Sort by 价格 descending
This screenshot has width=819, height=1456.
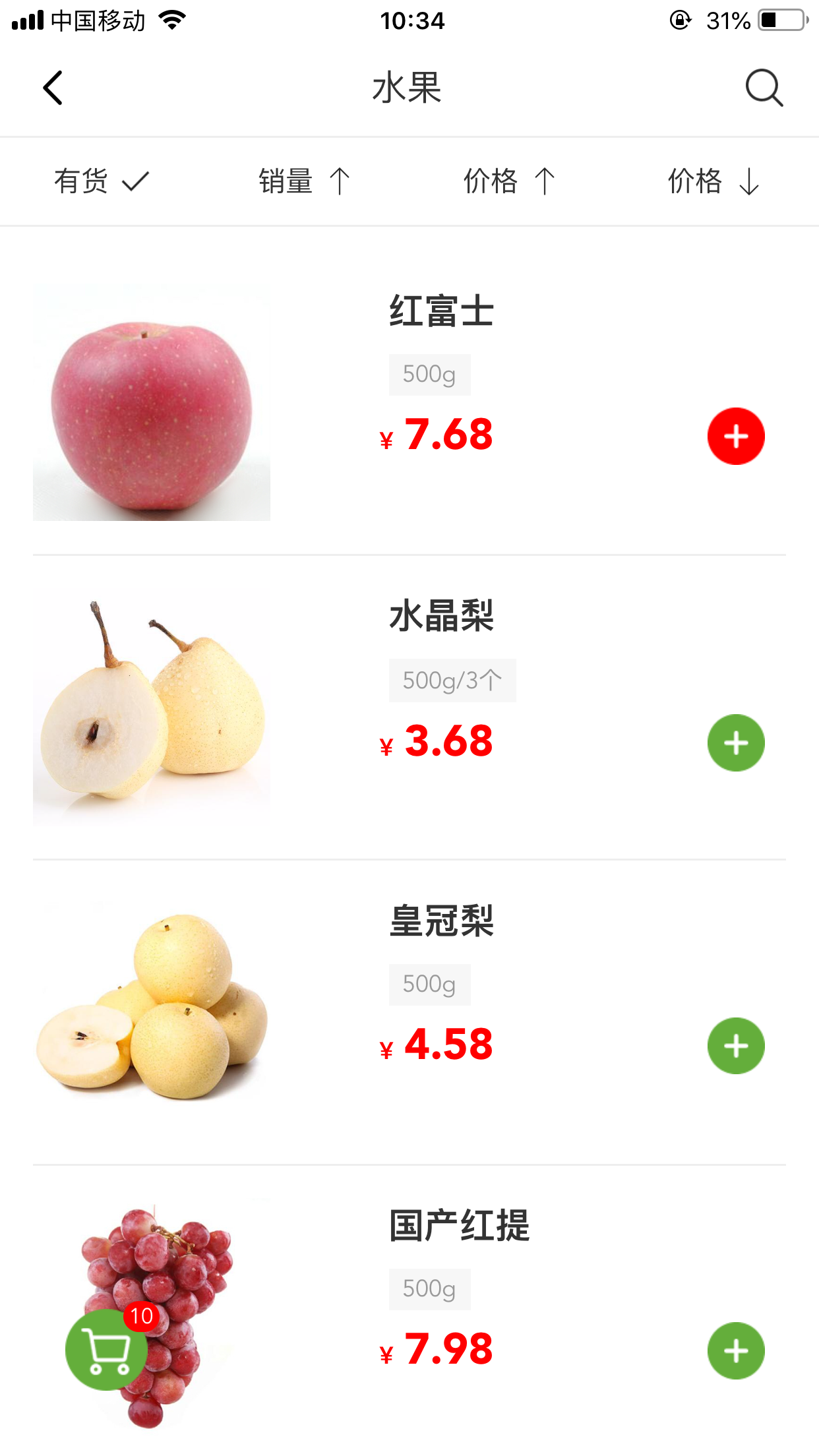pyautogui.click(x=713, y=181)
